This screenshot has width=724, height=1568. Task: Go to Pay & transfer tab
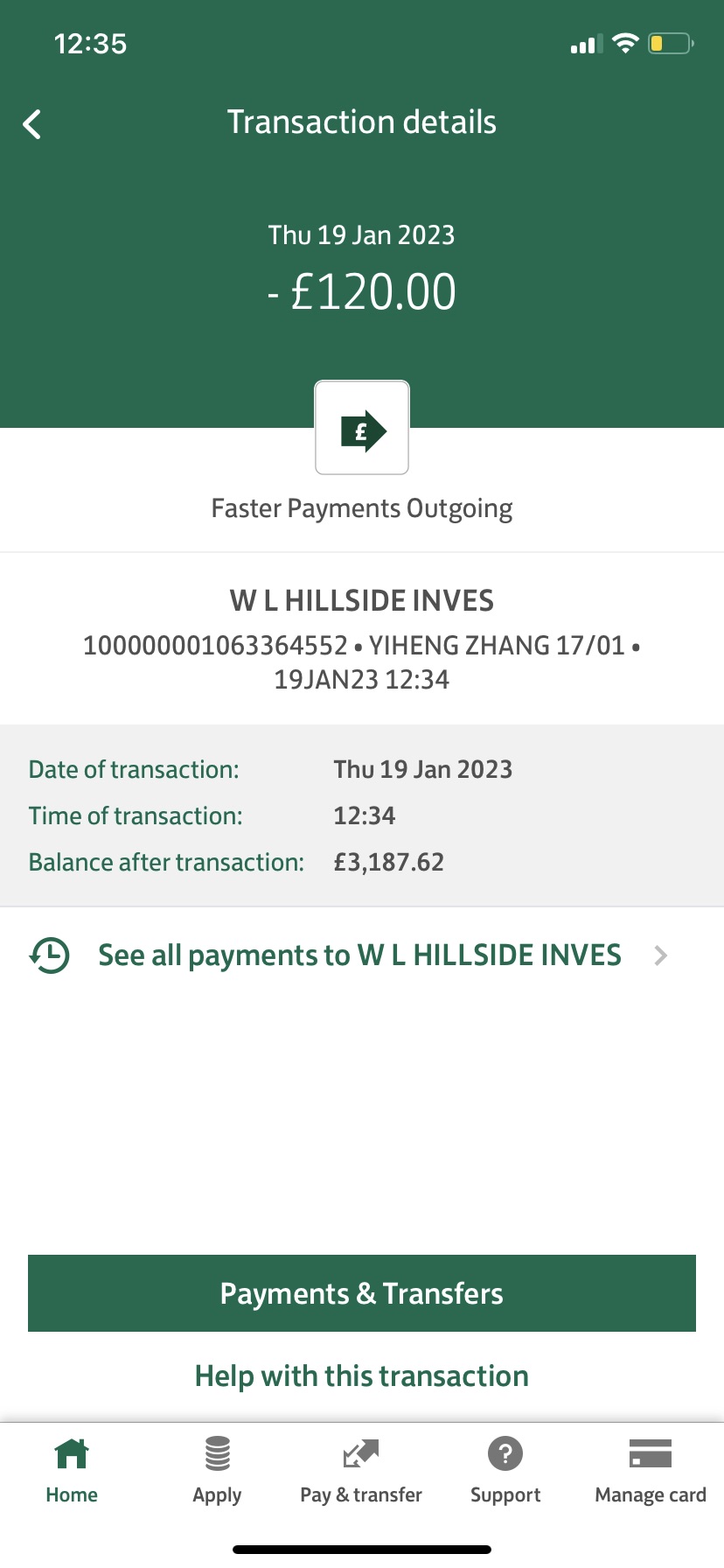click(361, 1470)
